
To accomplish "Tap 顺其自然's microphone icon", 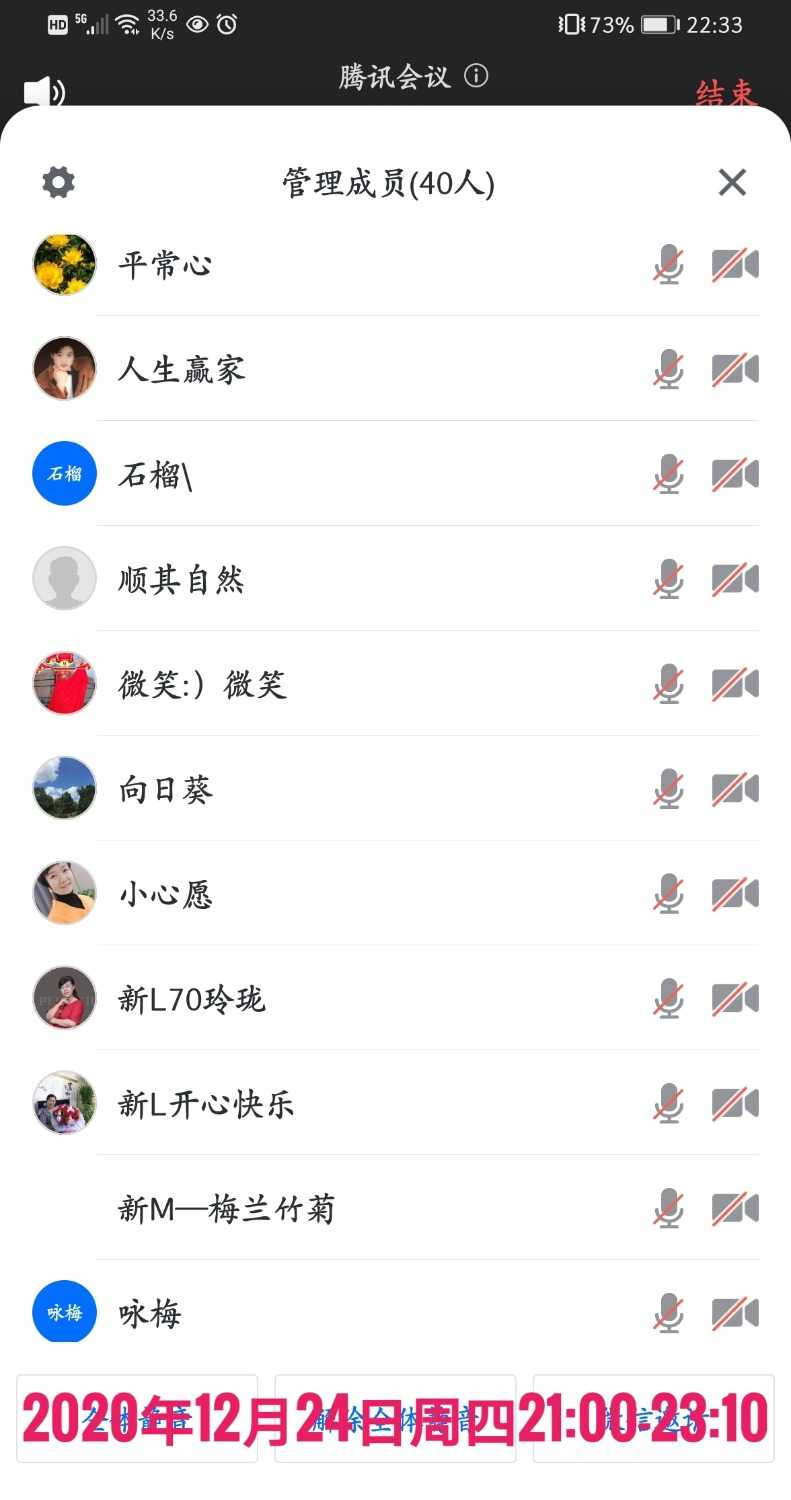I will point(667,579).
